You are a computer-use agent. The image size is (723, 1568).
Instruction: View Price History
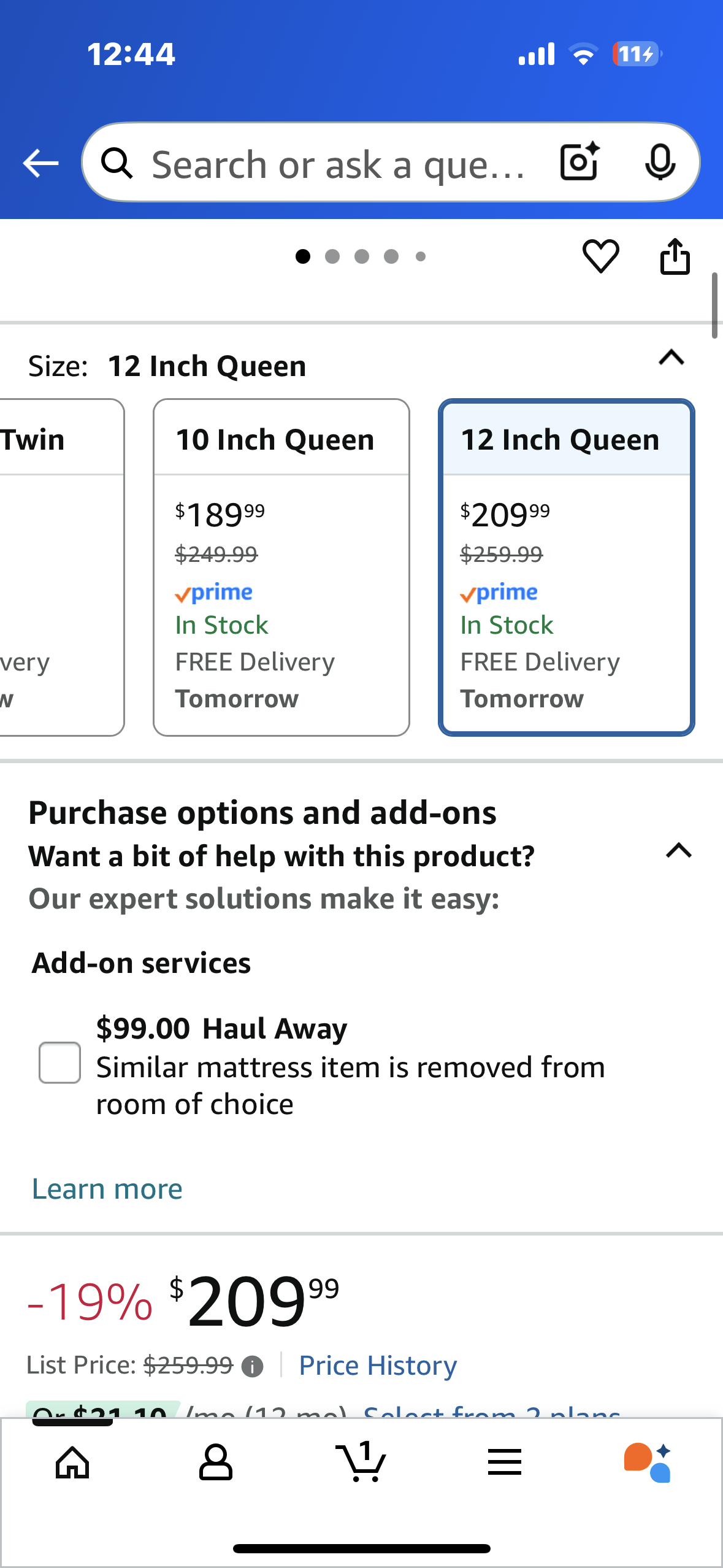click(x=378, y=1366)
